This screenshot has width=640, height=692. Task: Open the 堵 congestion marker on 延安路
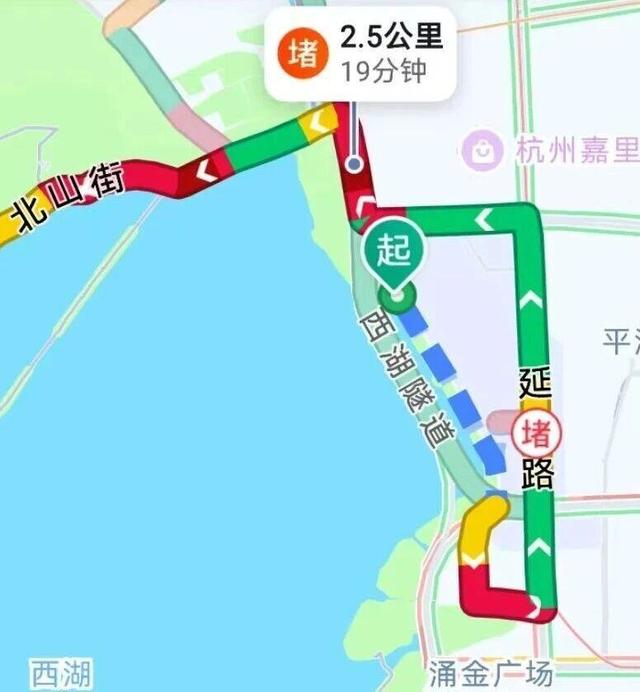[x=537, y=434]
